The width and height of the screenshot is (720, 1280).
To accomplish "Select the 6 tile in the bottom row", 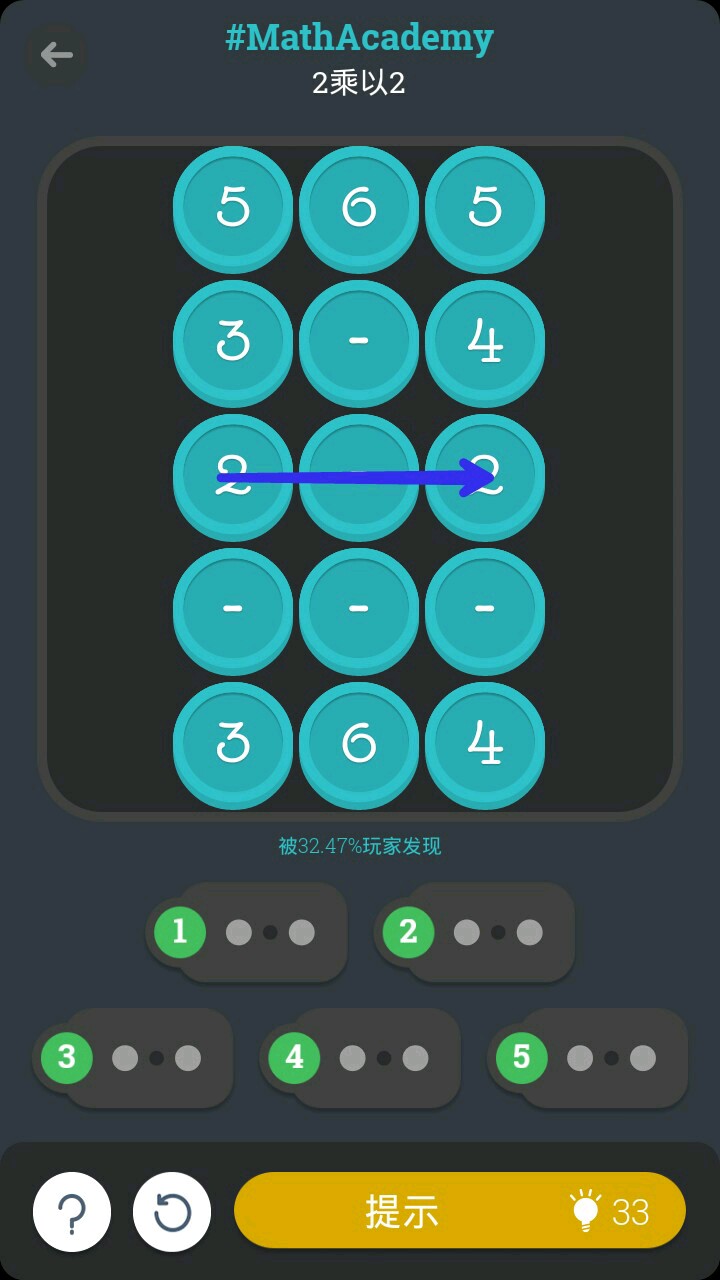I will click(359, 743).
